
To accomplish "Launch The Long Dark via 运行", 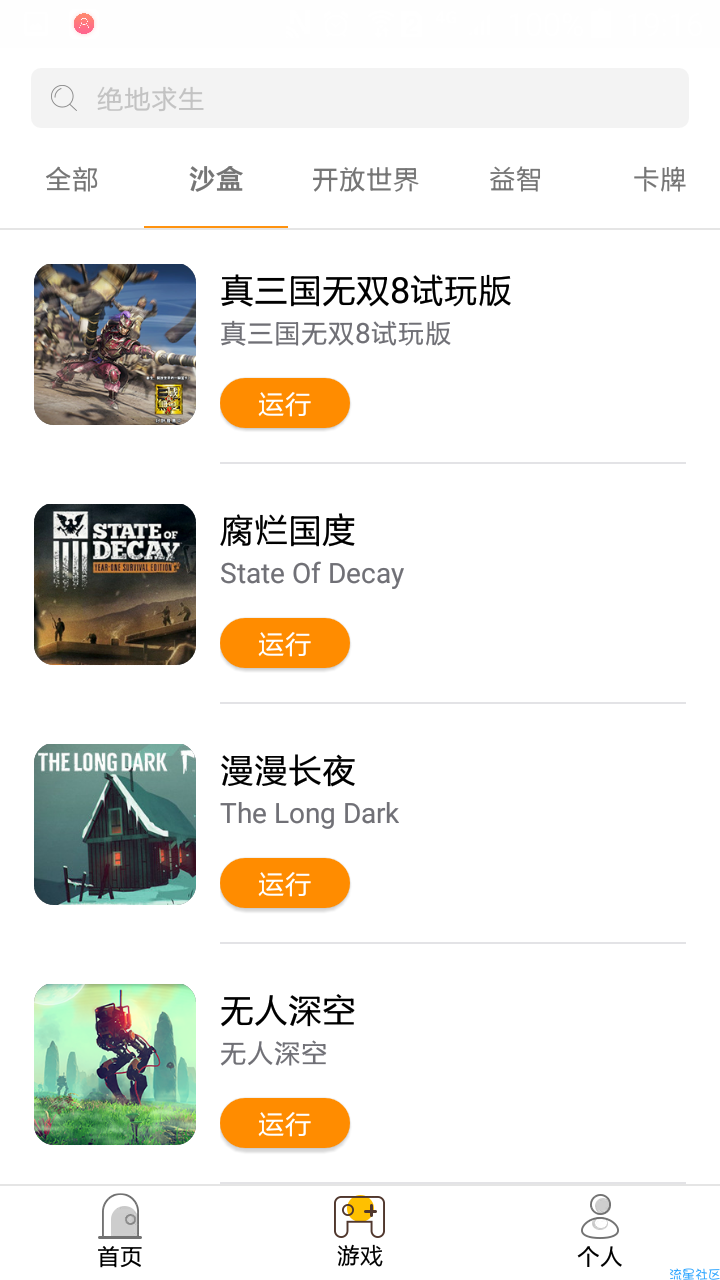I will (285, 883).
